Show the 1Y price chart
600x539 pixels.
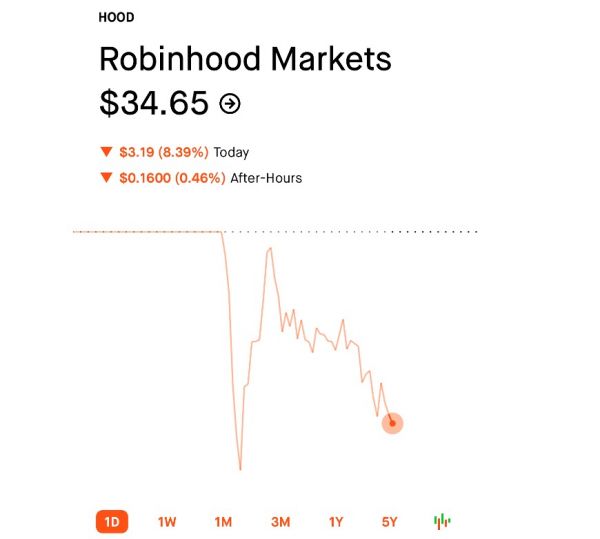point(336,521)
